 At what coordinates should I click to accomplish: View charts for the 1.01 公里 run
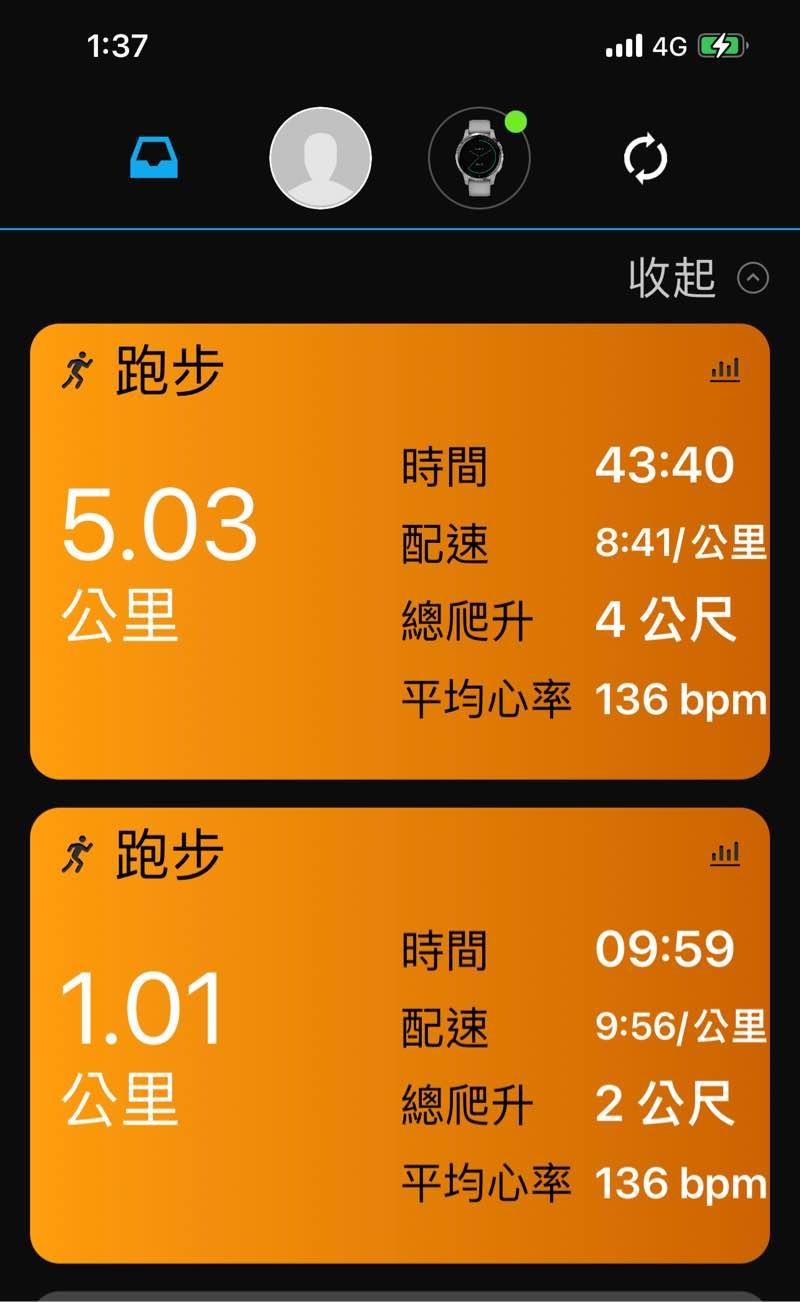pyautogui.click(x=725, y=854)
